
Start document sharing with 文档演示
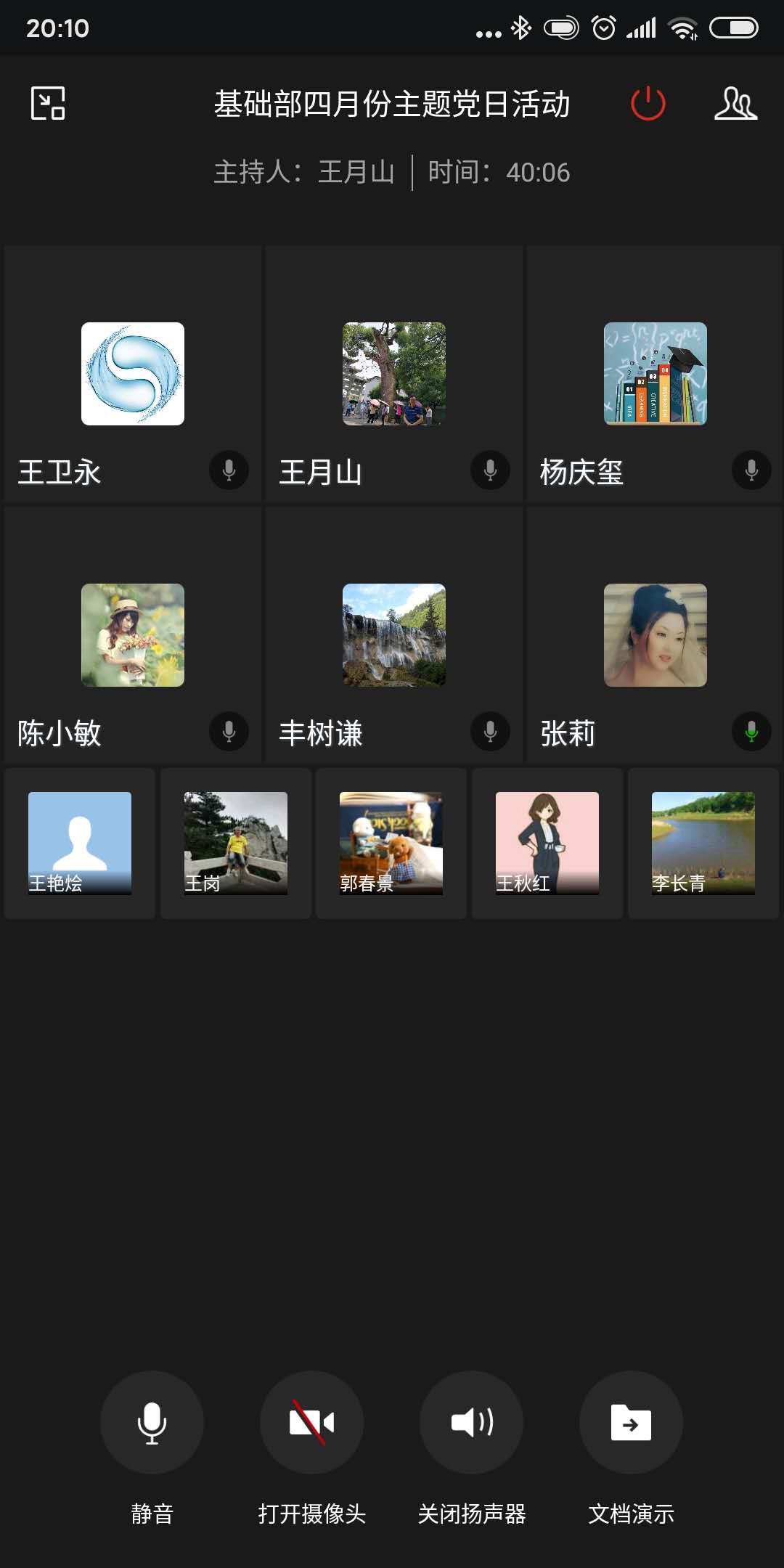click(x=631, y=1422)
